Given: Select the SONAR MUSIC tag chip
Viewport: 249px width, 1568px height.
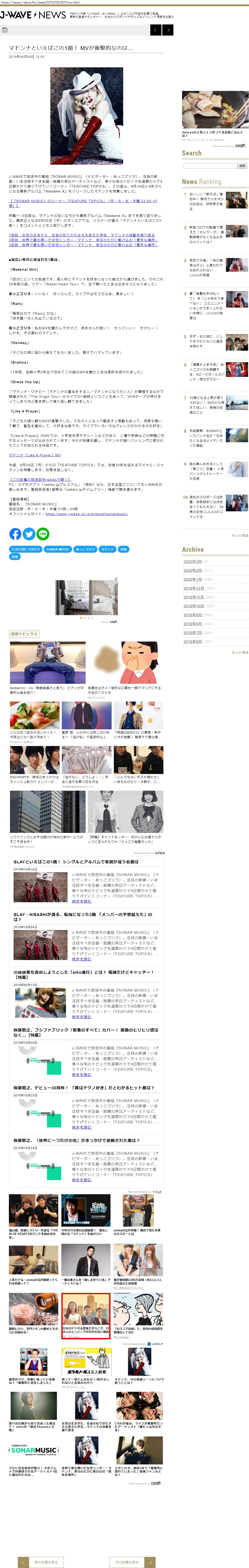Looking at the screenshot, I should 58,549.
